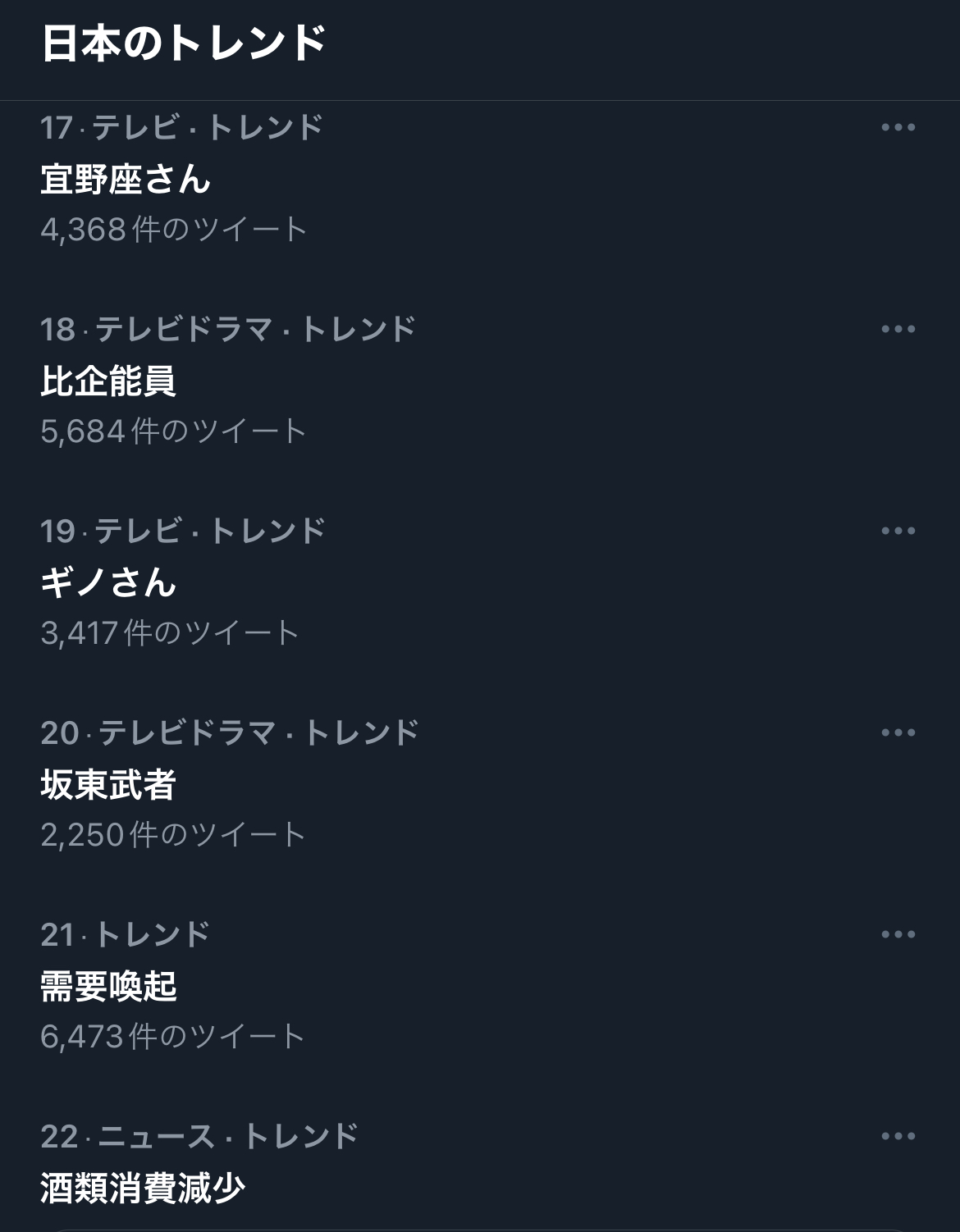Open the overflow menu for 坂東武者
The image size is (960, 1232).
898,732
